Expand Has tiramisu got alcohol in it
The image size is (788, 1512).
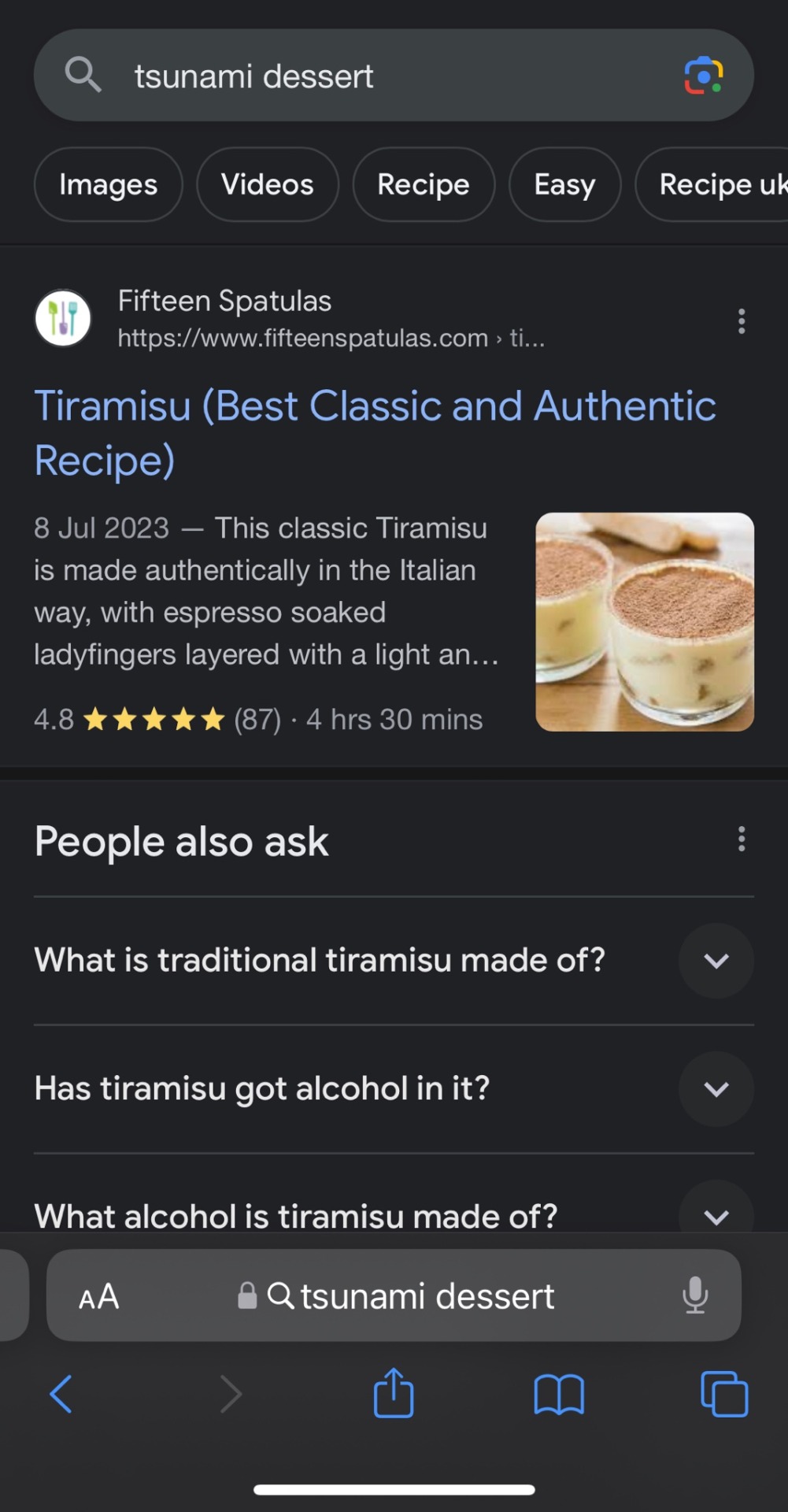click(x=716, y=1089)
